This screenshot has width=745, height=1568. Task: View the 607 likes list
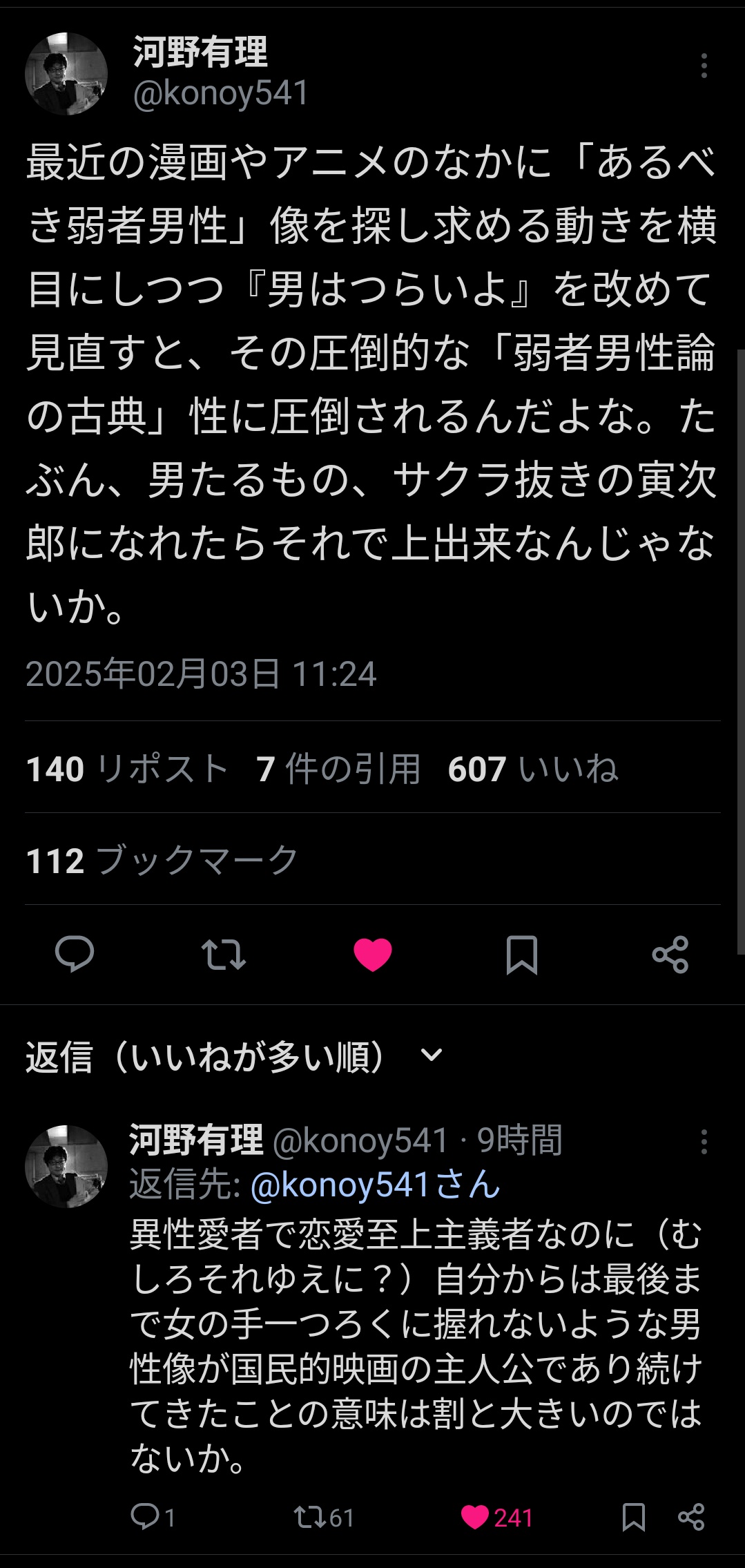coord(532,768)
